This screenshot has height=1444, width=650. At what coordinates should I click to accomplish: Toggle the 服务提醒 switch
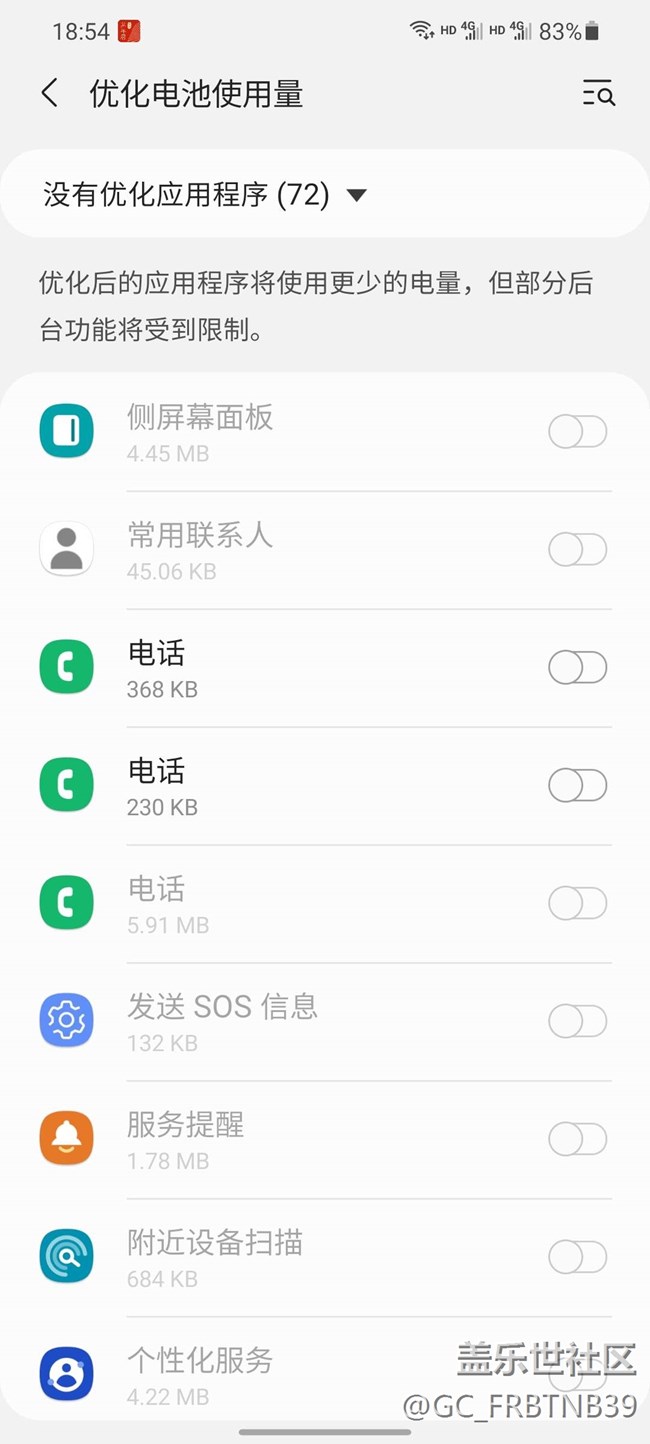pos(578,1140)
